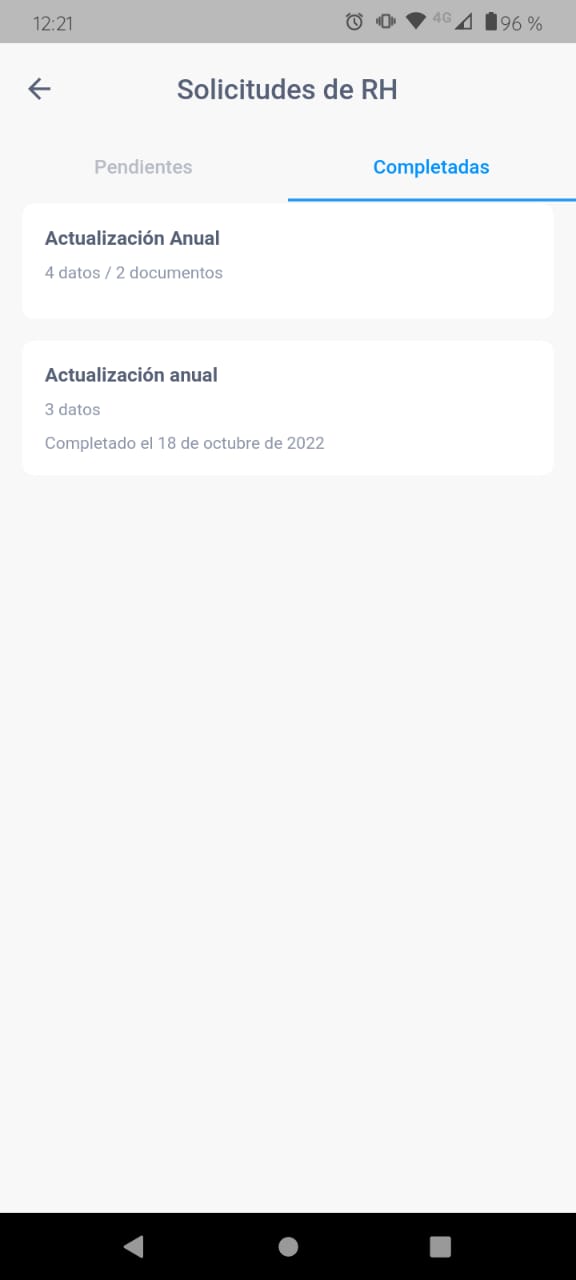
Task: Open the Actualización Anual card with 2 documentos
Action: pos(288,261)
